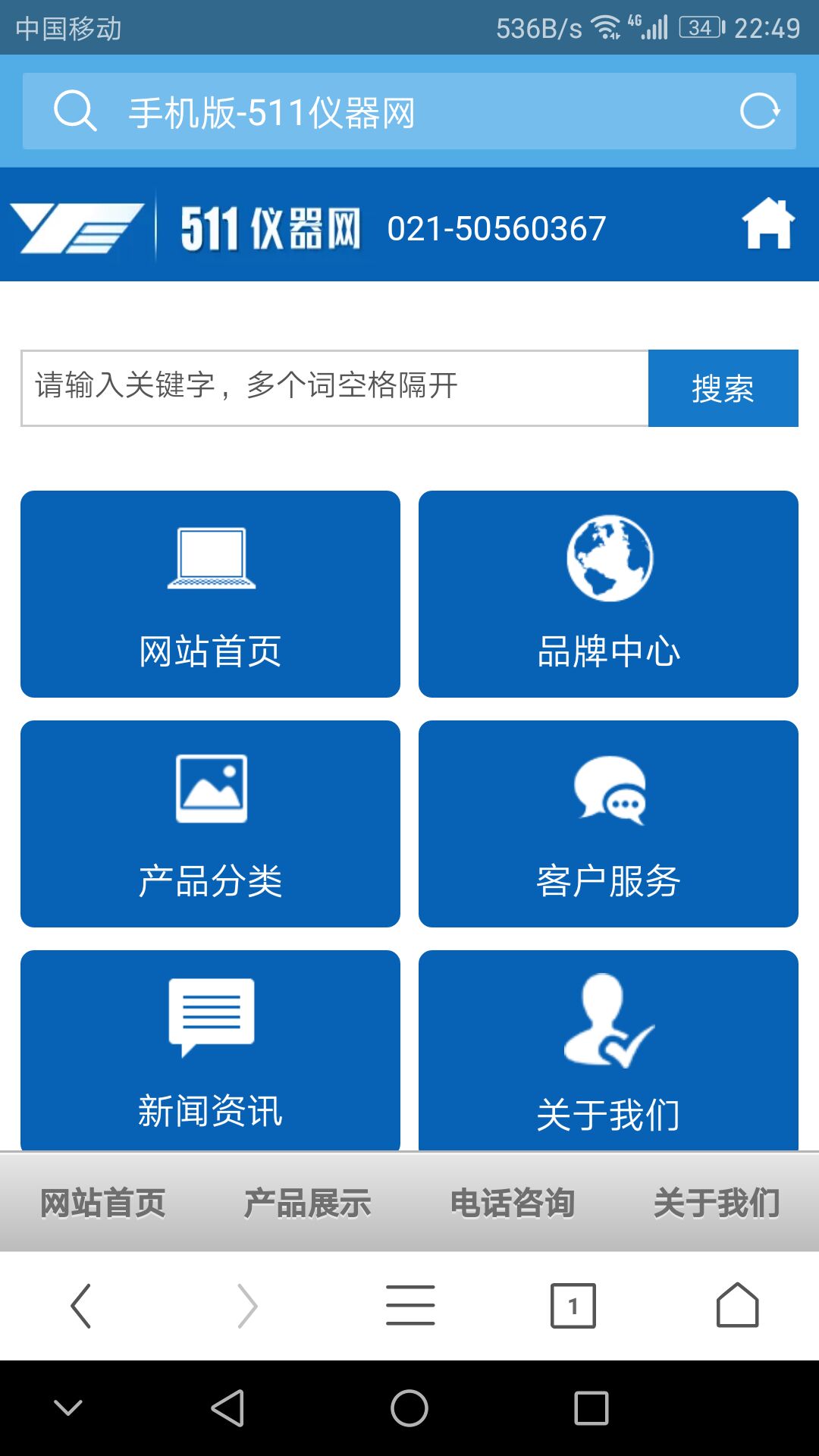Focus the keyword search field
Screen dimensions: 819x1456
334,388
